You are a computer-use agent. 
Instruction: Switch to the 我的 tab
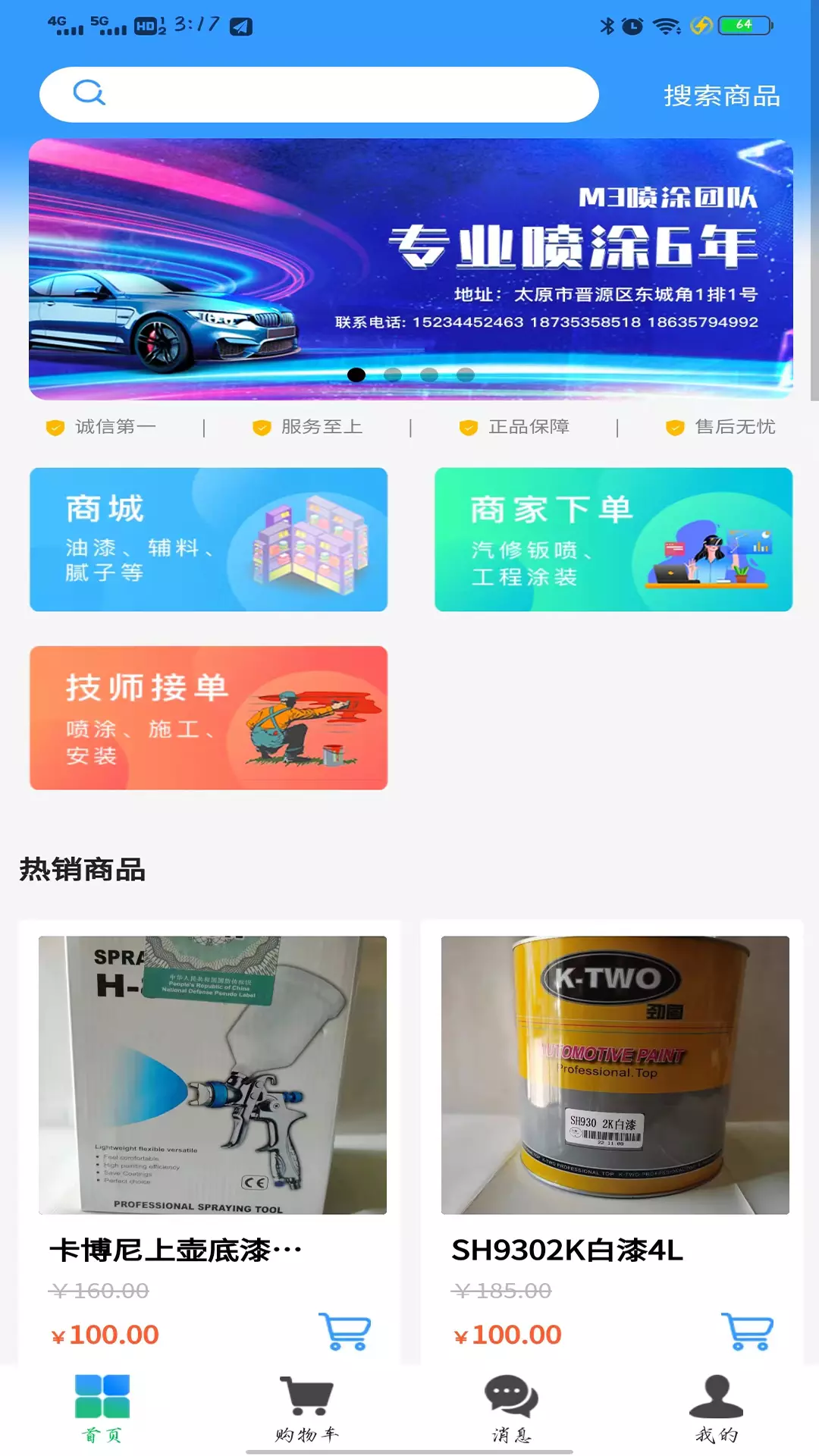717,1409
